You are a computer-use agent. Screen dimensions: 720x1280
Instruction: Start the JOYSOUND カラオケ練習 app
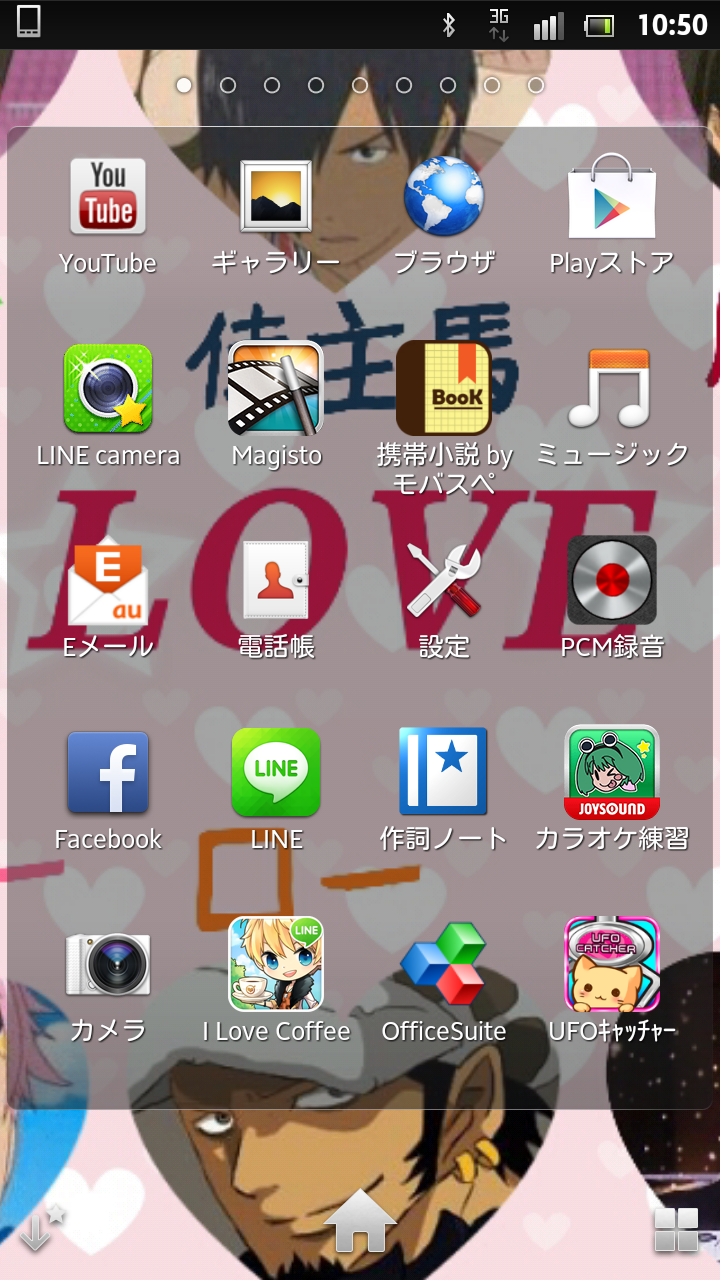click(x=612, y=772)
